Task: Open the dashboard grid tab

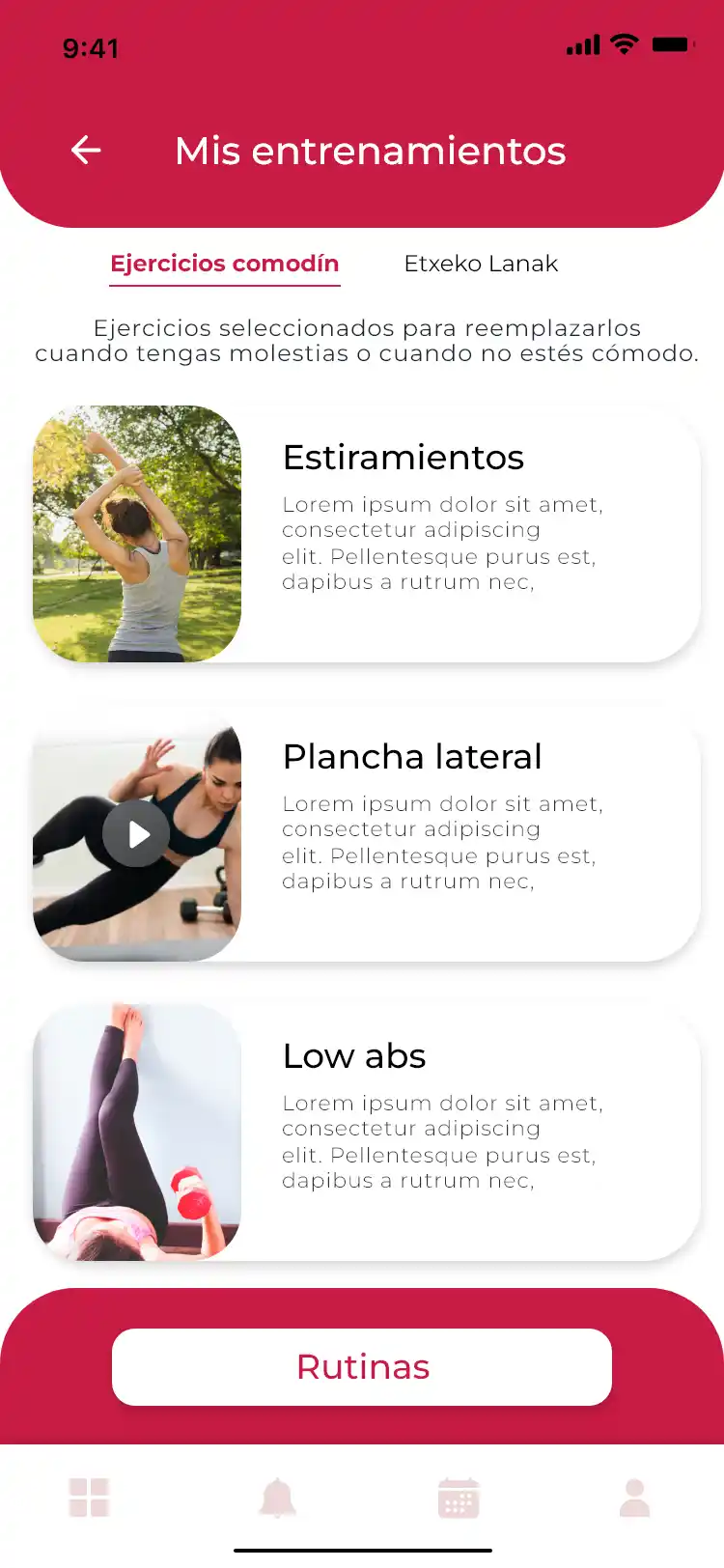Action: pos(89,1498)
